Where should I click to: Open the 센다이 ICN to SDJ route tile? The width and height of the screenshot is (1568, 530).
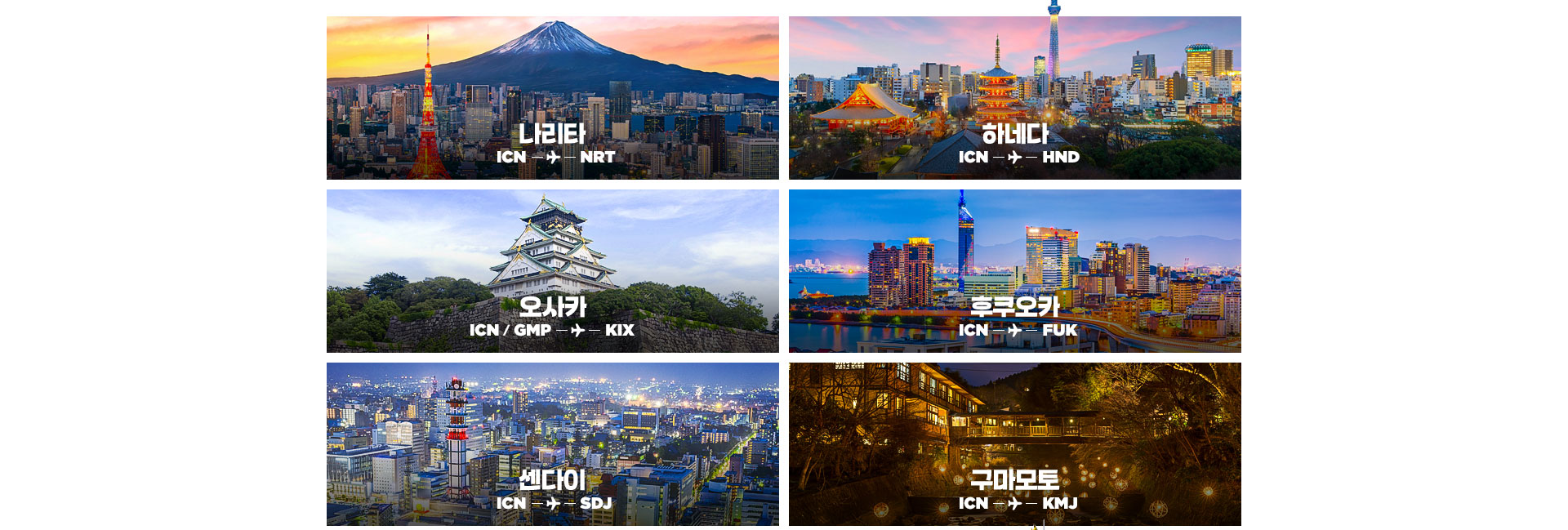pos(552,444)
